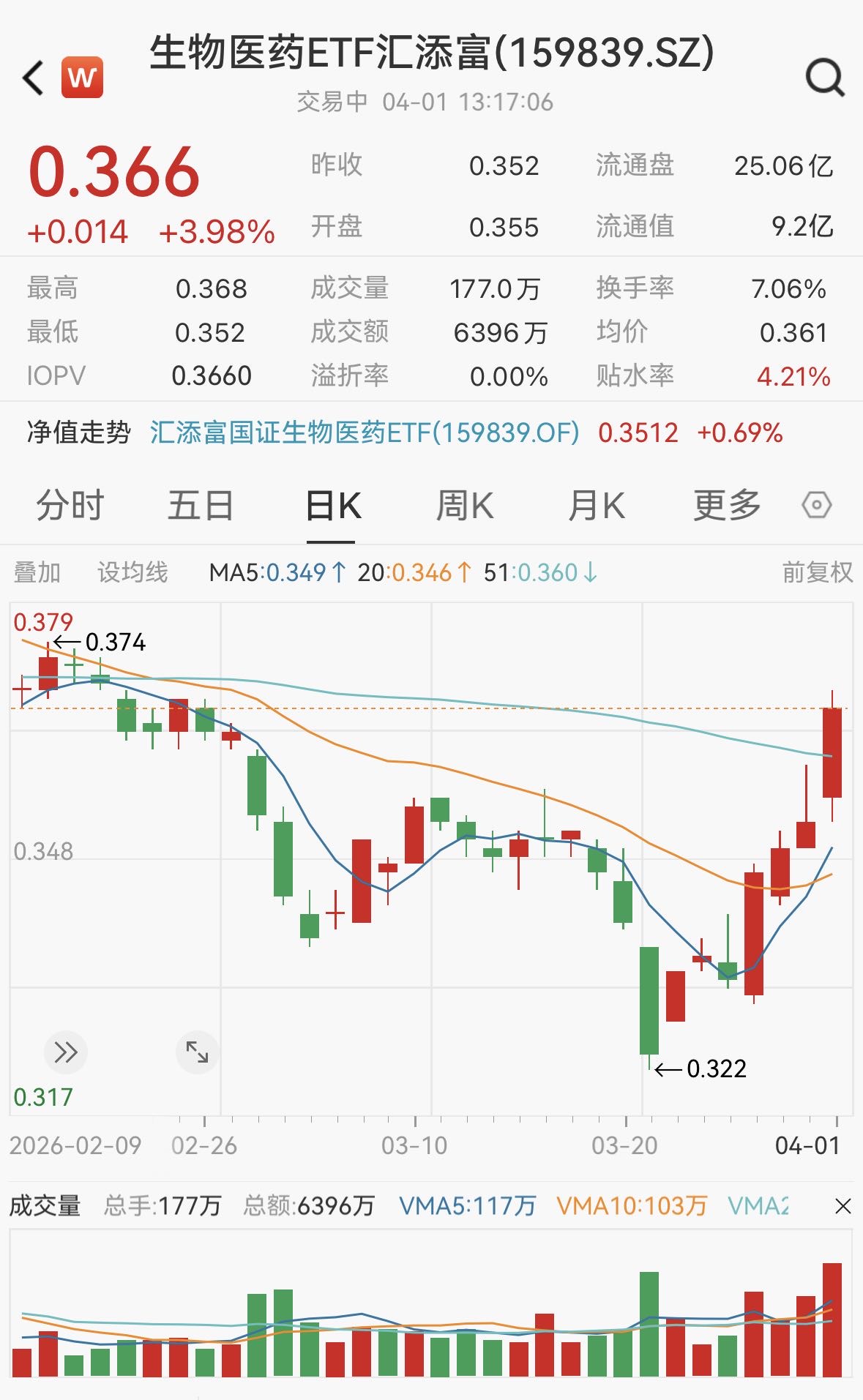Go back using the left arrow
The image size is (863, 1400).
[32, 78]
